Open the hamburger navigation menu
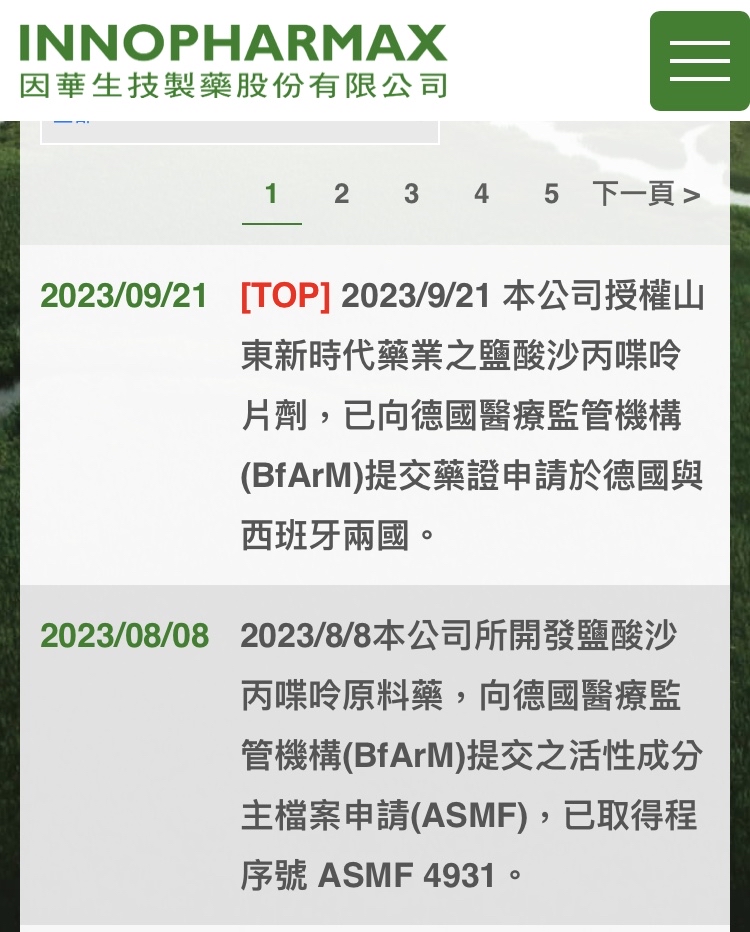 tap(699, 61)
